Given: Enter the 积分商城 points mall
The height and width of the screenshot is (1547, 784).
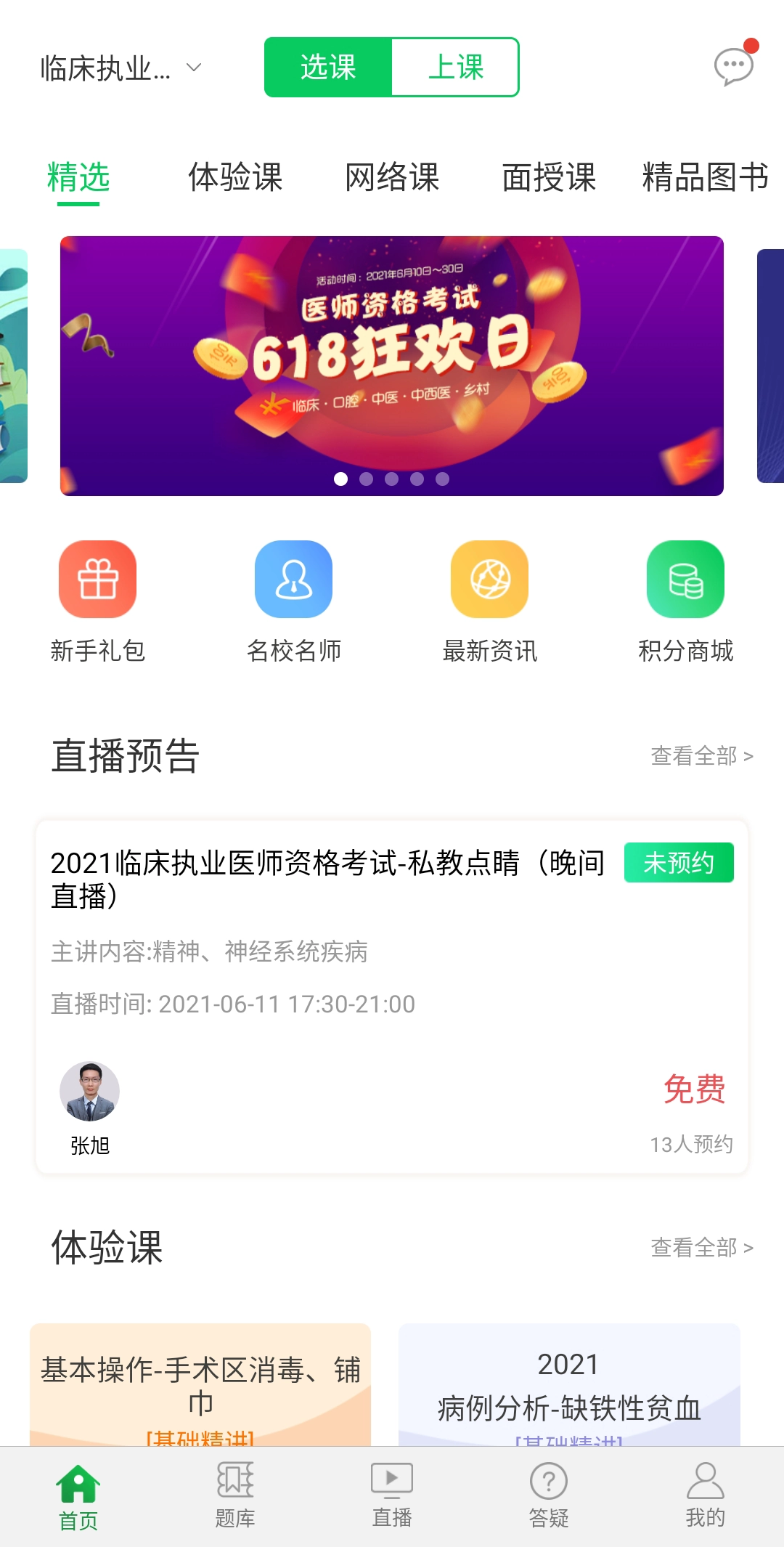Looking at the screenshot, I should tap(685, 578).
